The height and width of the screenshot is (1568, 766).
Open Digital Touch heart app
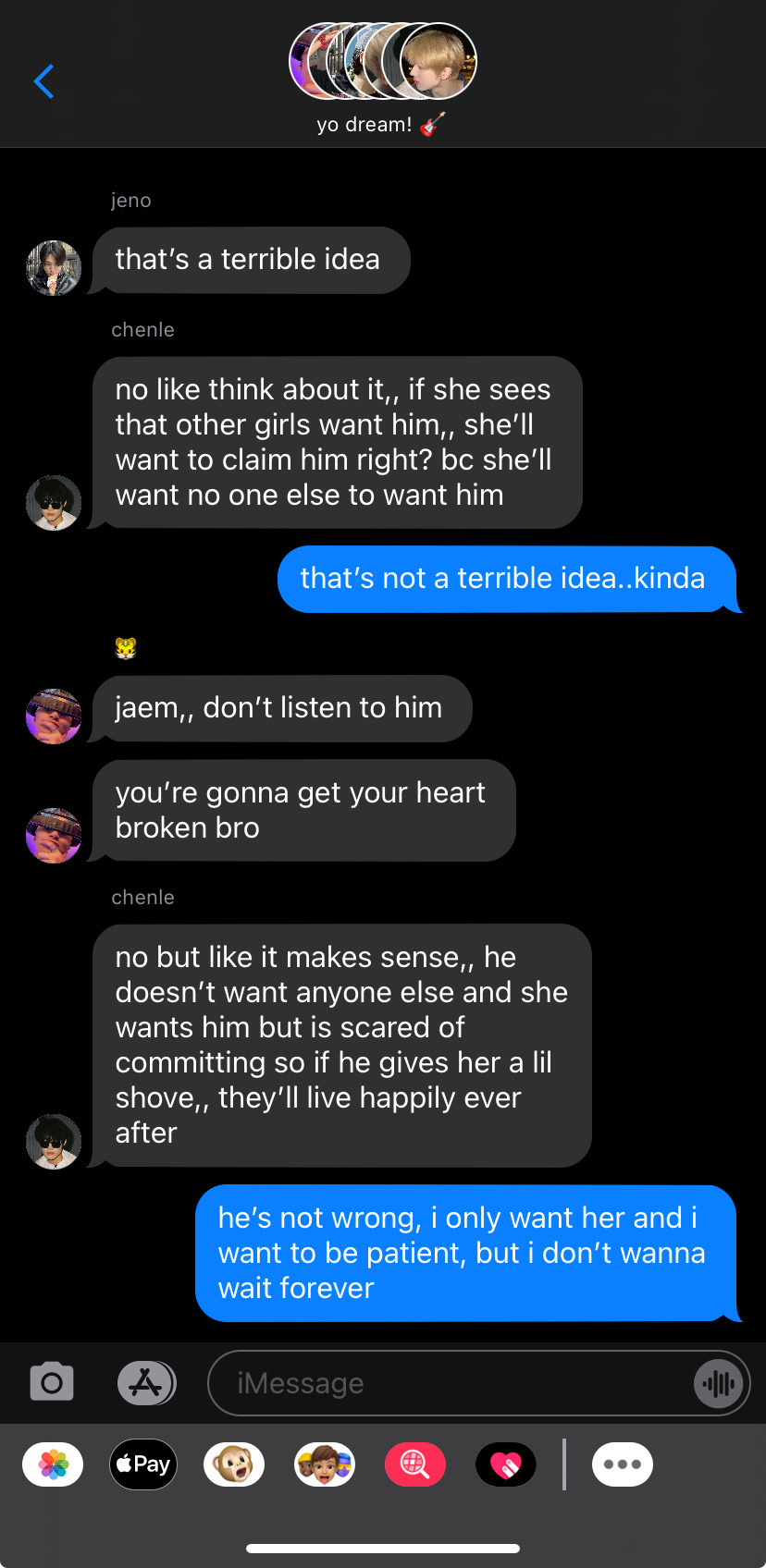click(x=505, y=1464)
